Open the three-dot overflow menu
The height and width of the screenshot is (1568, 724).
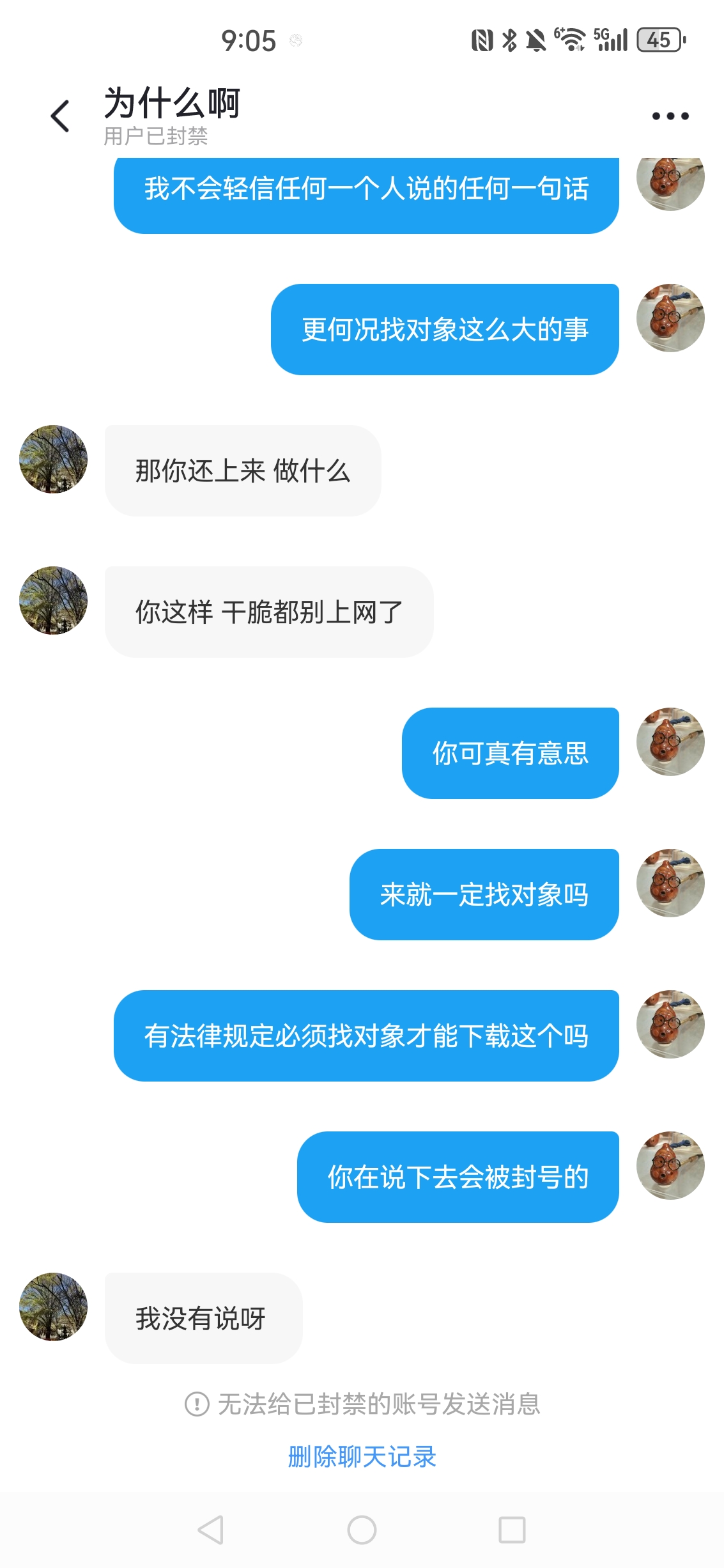point(670,116)
